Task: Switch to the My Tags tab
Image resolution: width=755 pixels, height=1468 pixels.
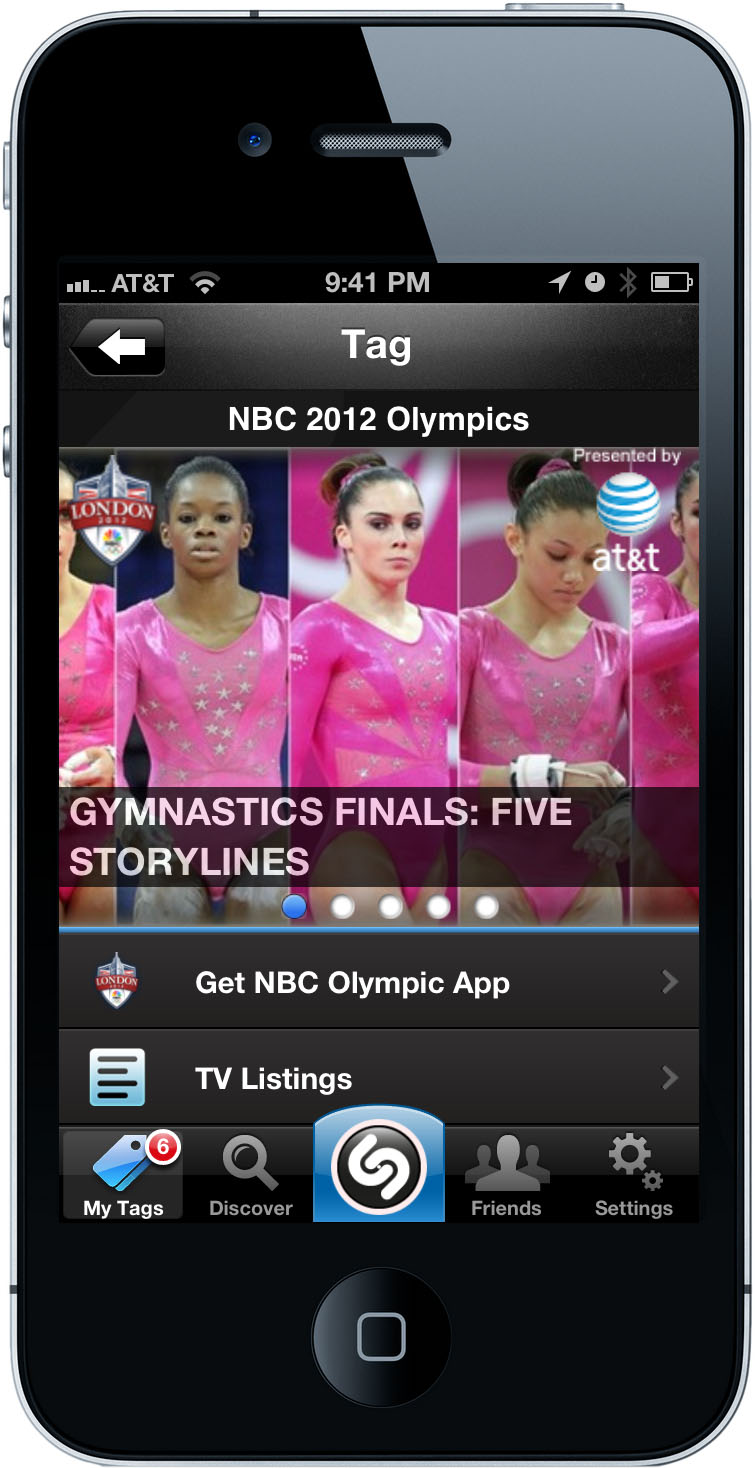Action: [x=123, y=1175]
